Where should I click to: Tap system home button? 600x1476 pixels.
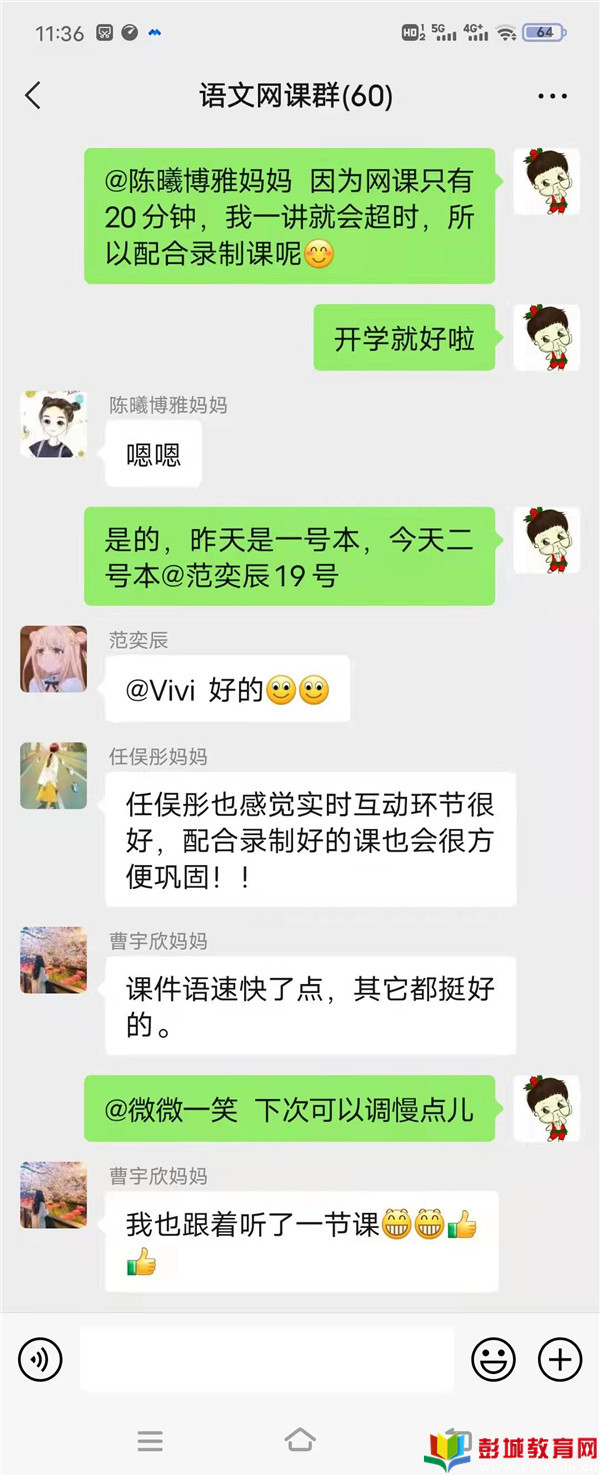pos(300,1440)
